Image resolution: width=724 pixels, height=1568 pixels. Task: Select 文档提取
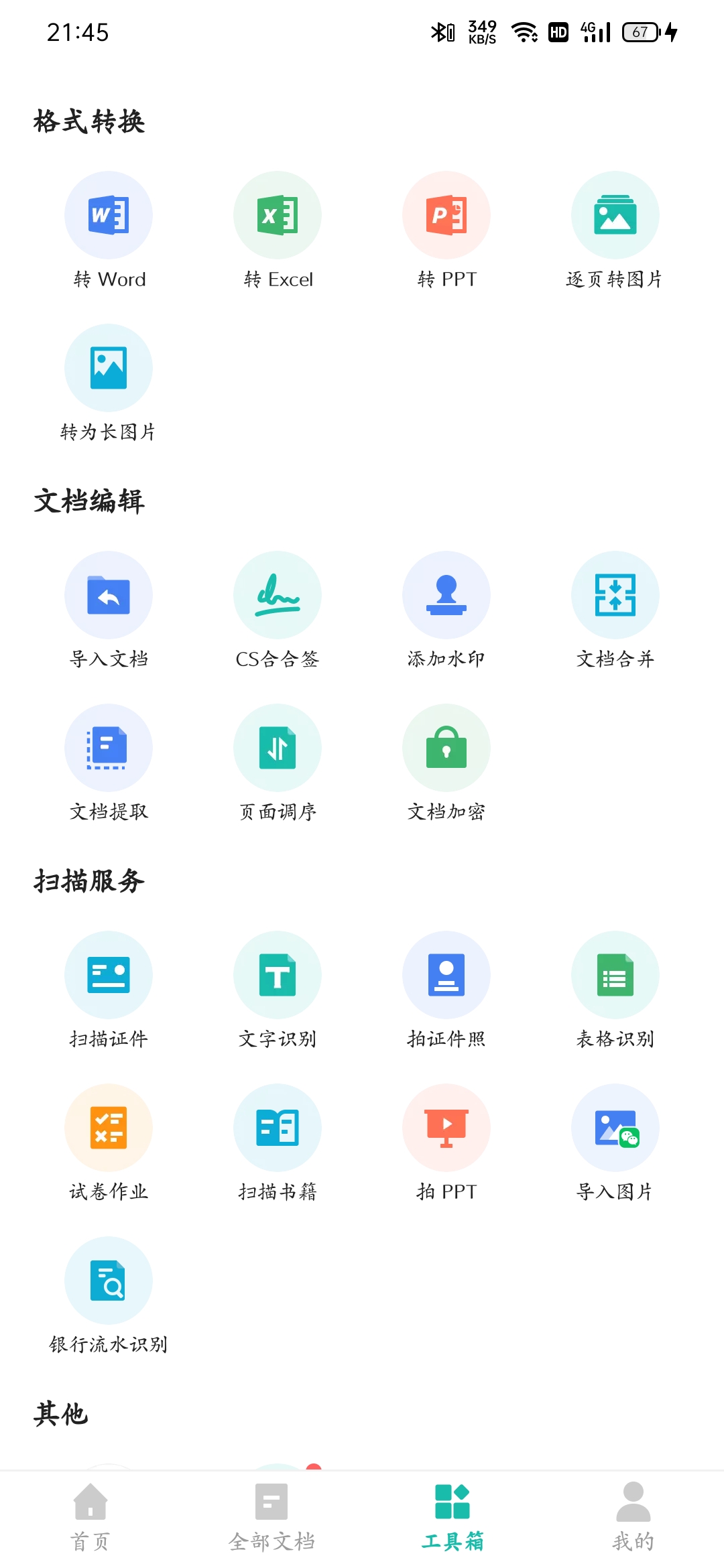tap(109, 764)
